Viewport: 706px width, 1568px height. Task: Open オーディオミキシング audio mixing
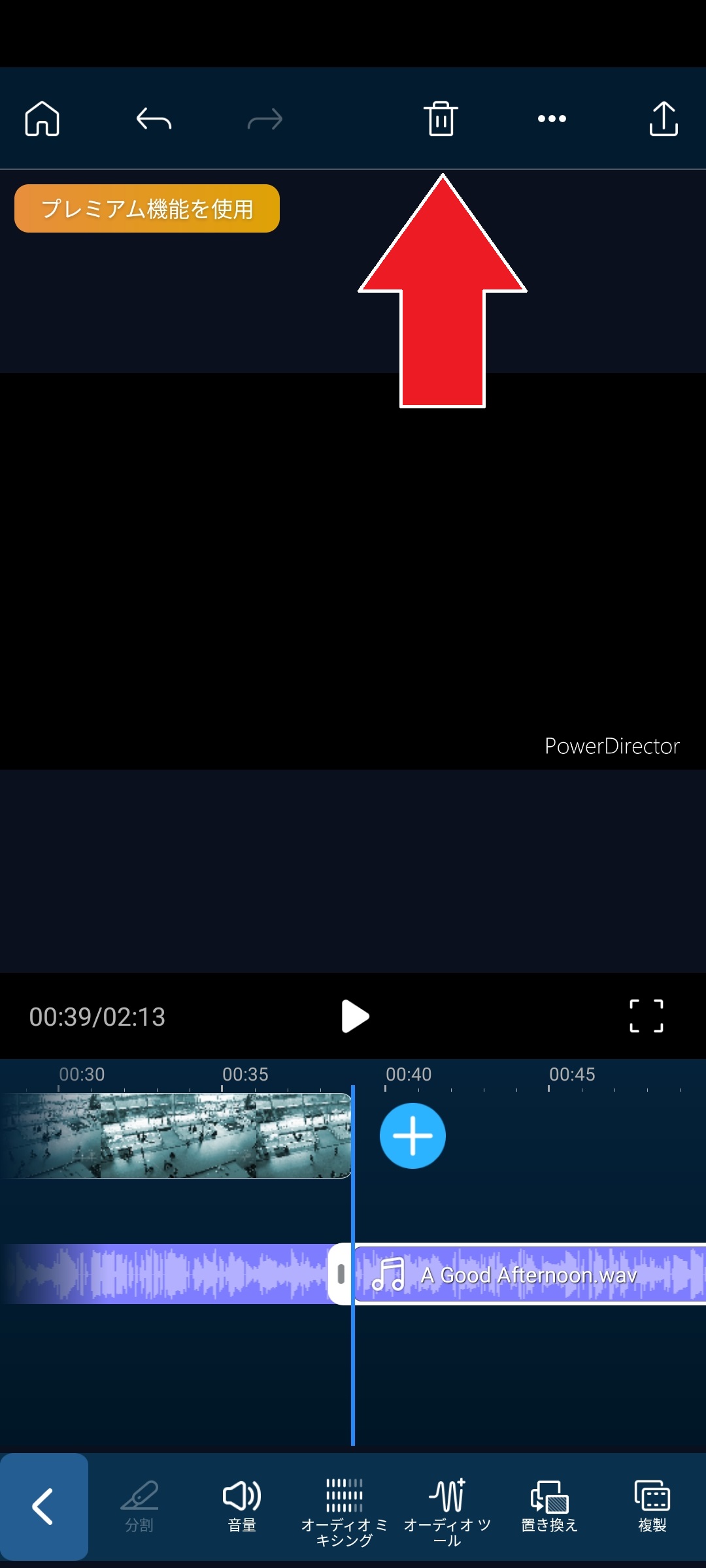[345, 1511]
